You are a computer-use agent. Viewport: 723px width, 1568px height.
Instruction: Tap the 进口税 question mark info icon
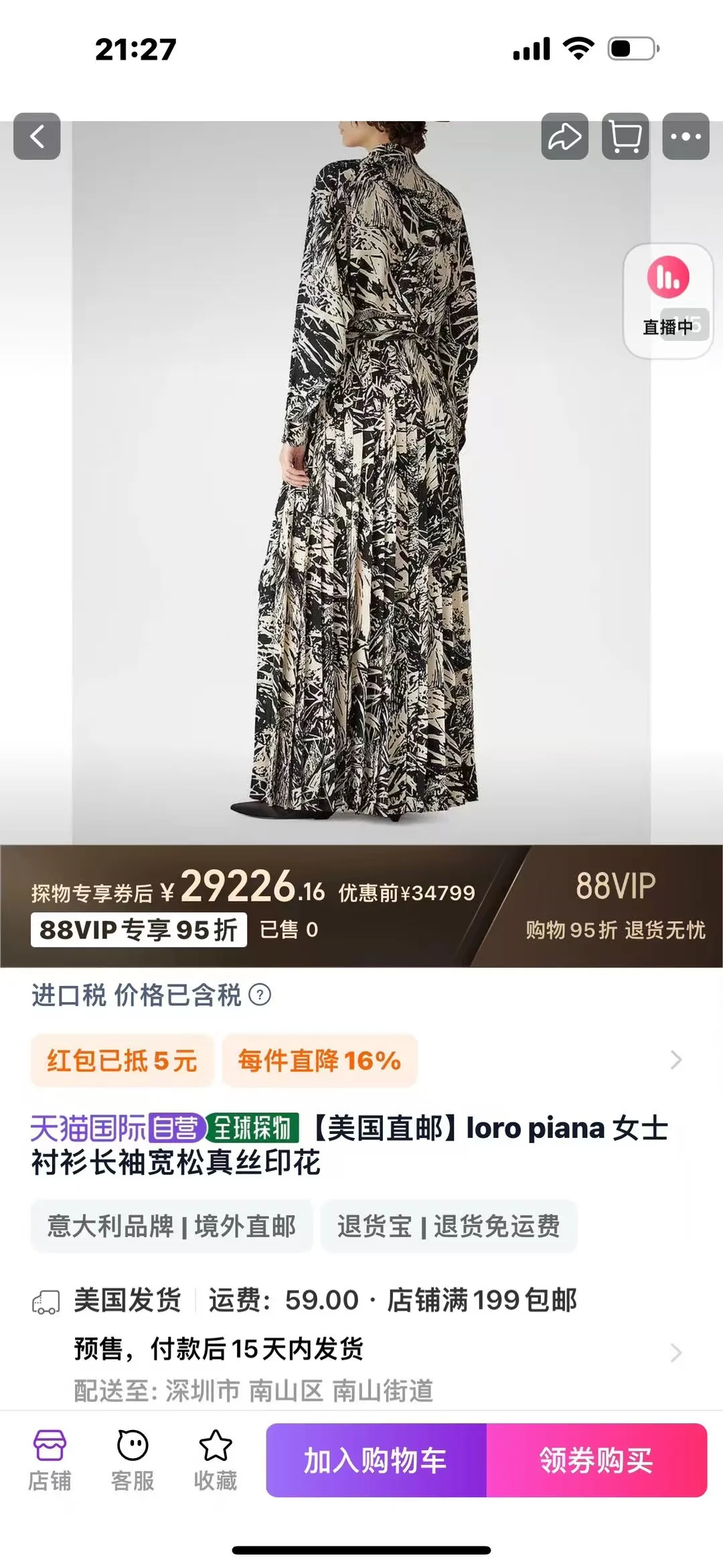pos(260,995)
